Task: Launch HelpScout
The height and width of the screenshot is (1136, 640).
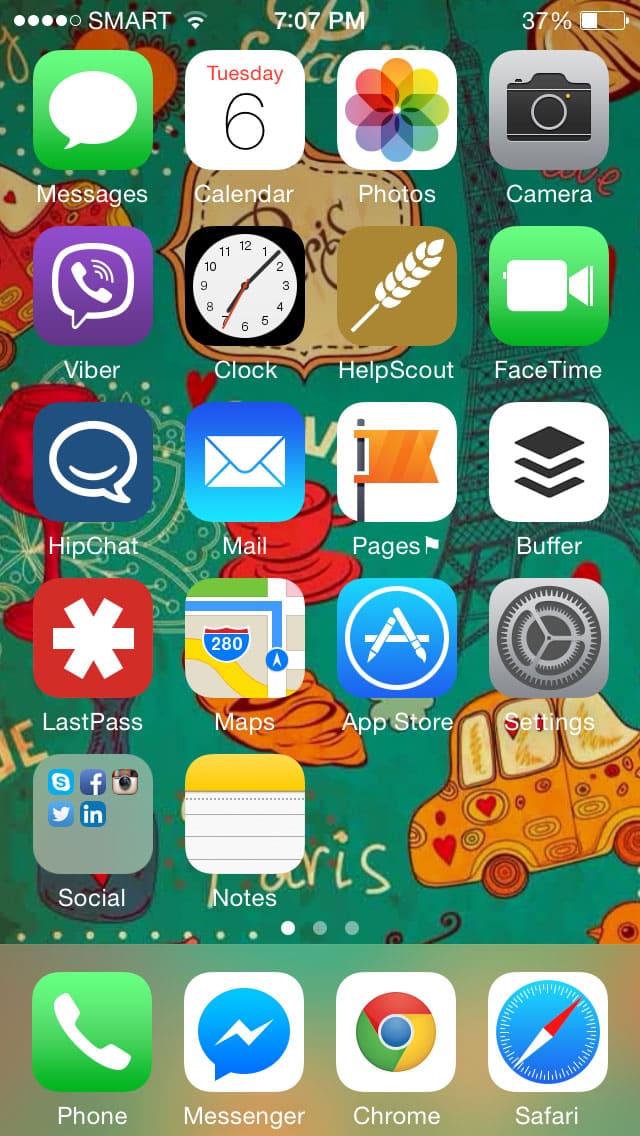Action: coord(397,286)
